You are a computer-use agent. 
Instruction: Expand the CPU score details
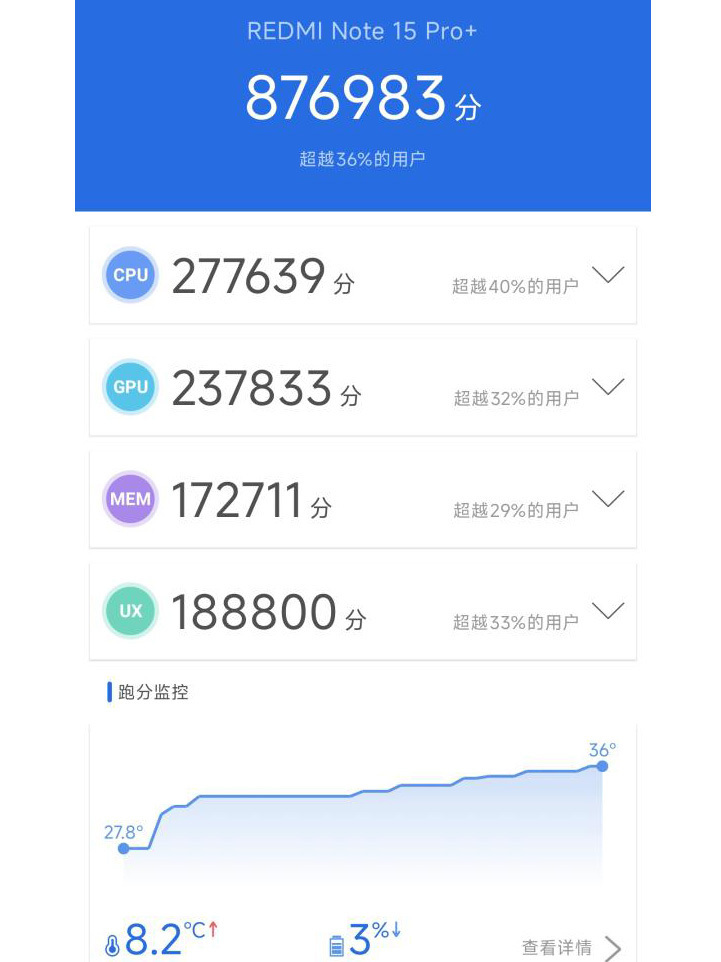click(x=608, y=274)
